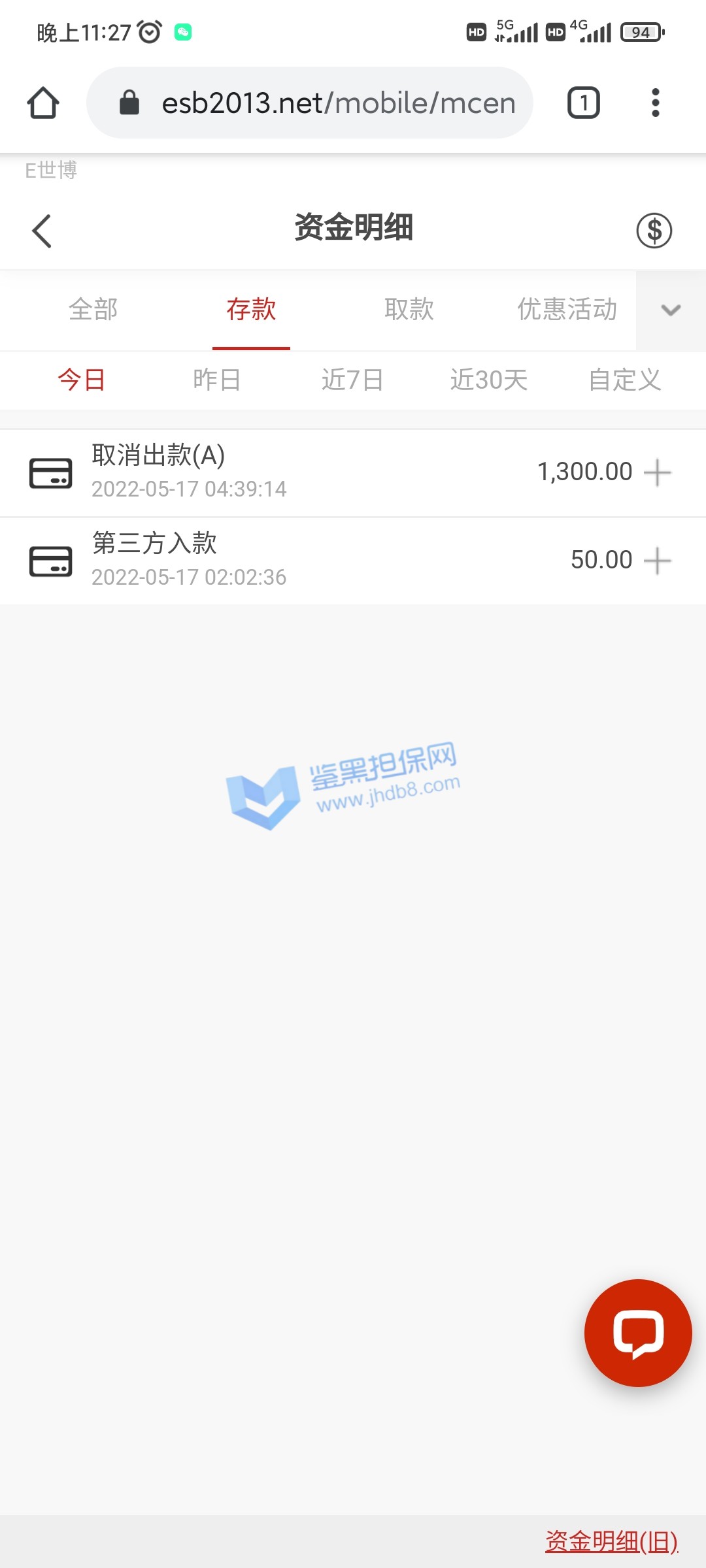Show records for 近30天
The image size is (706, 1568).
[x=489, y=380]
